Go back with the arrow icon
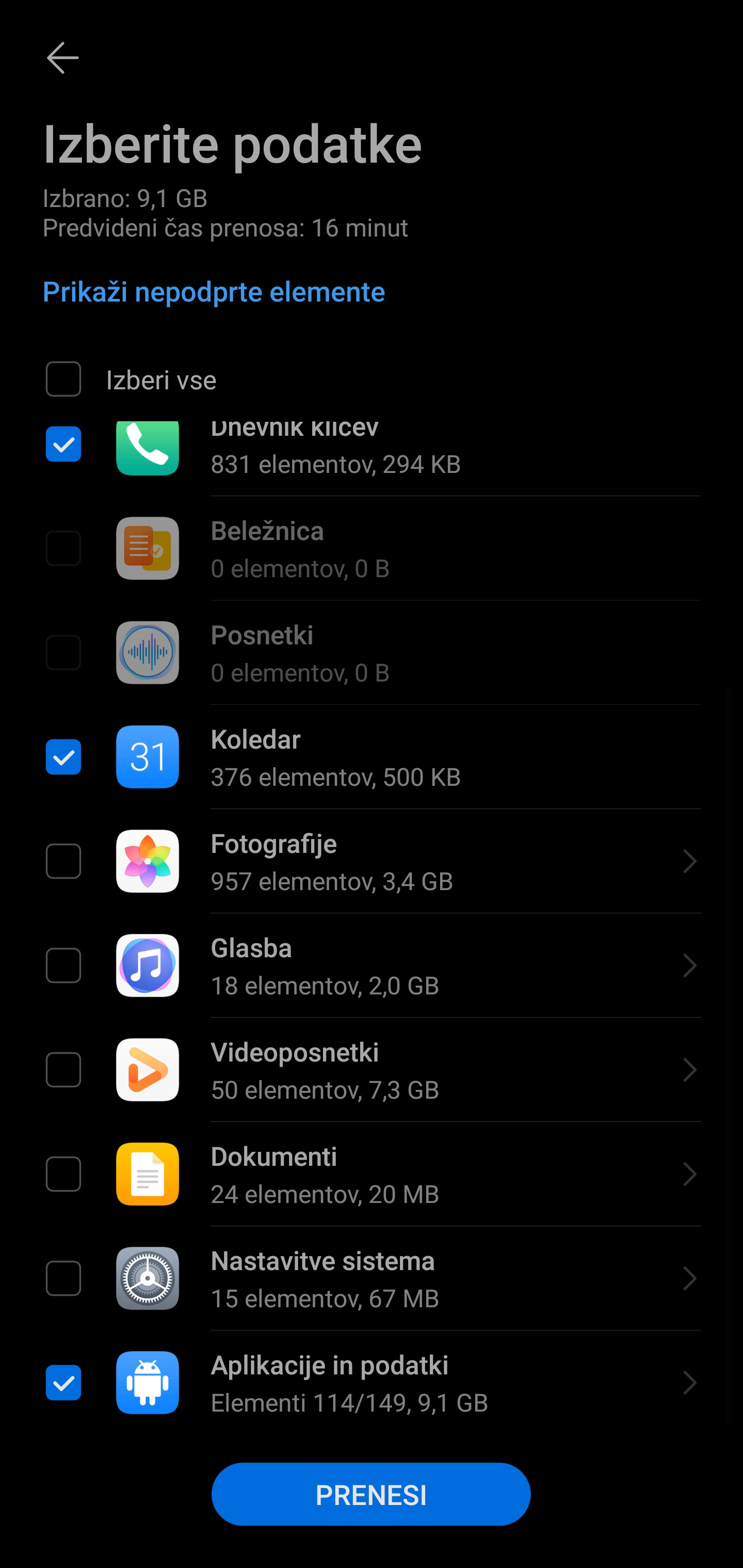The width and height of the screenshot is (743, 1568). 62,58
